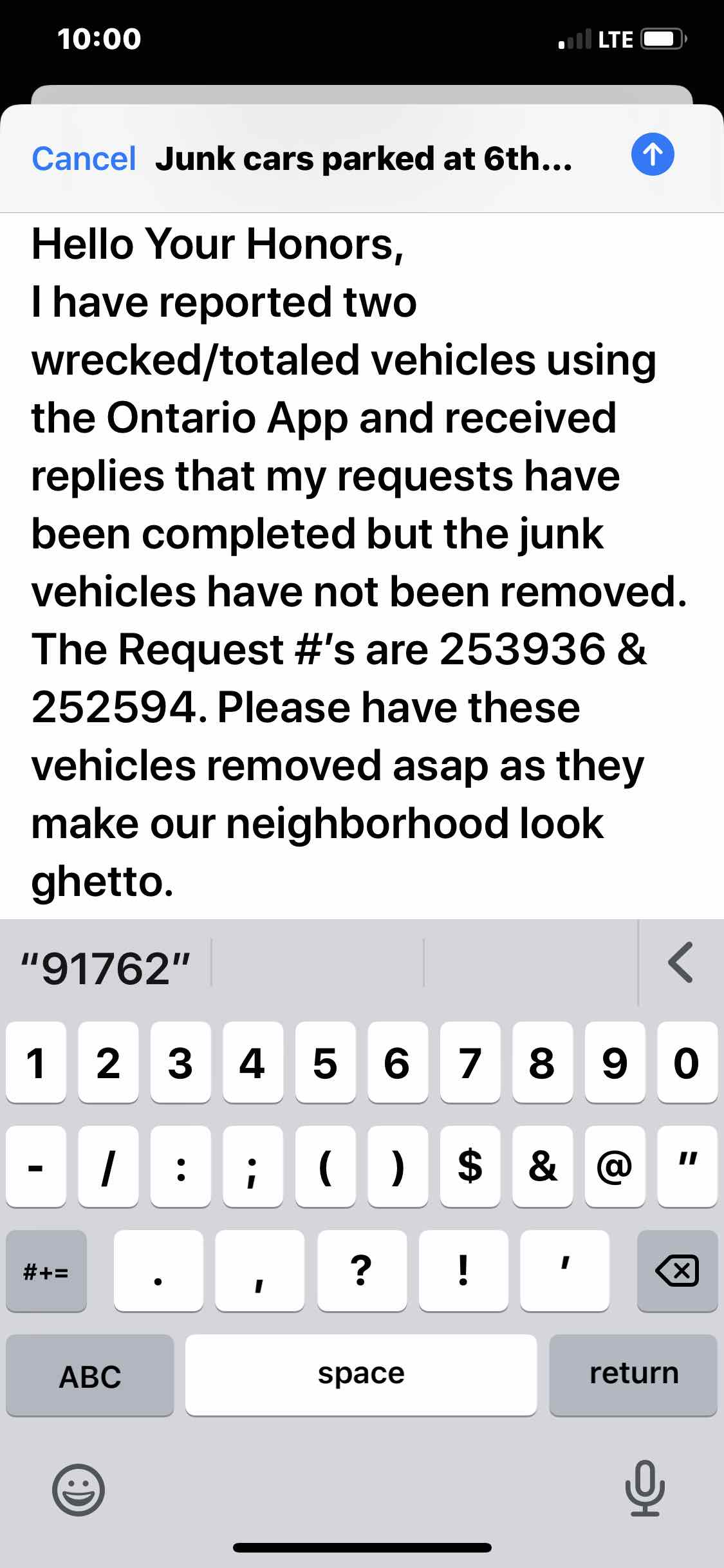Image resolution: width=724 pixels, height=1568 pixels.
Task: Start dictation with the microphone
Action: pyautogui.click(x=645, y=1489)
